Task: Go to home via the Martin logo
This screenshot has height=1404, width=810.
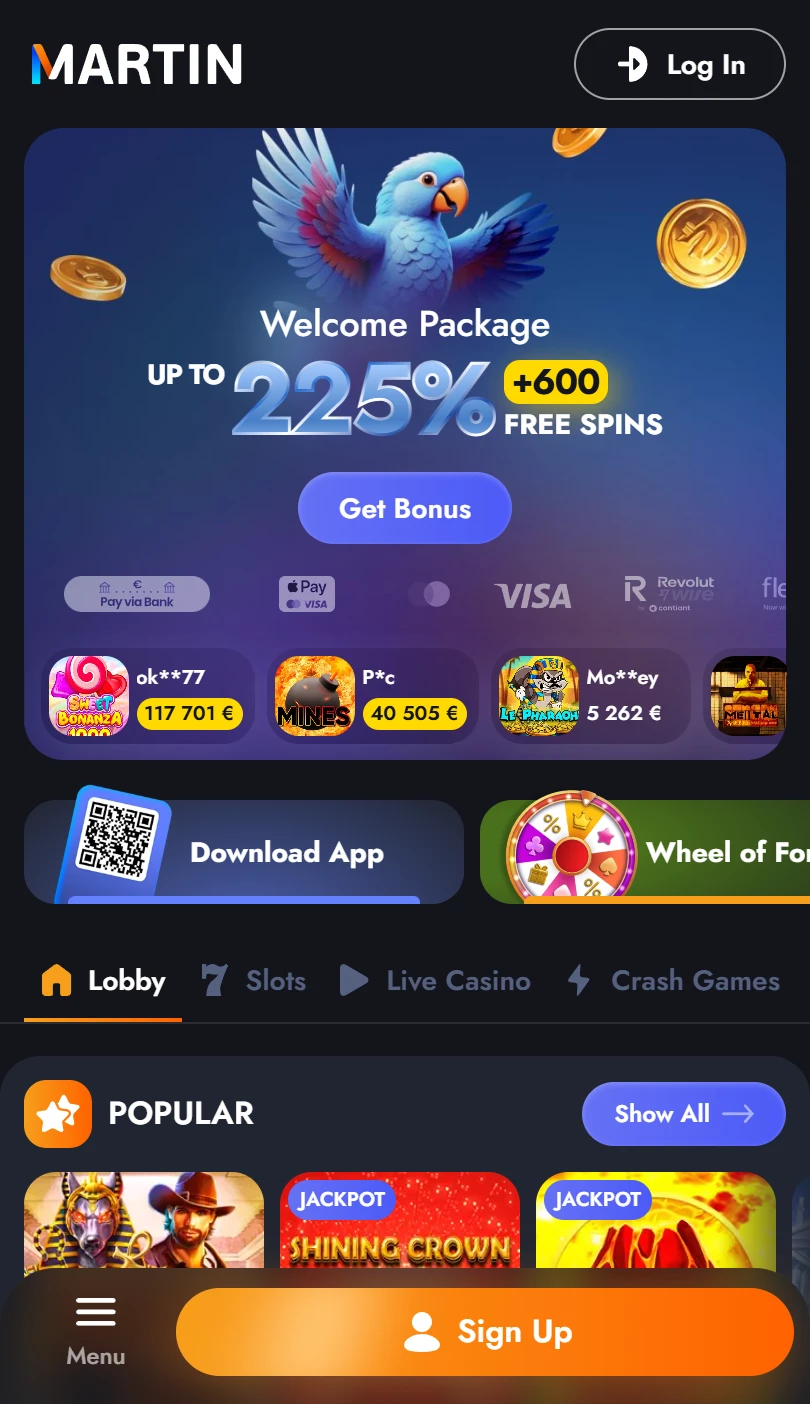Action: [137, 64]
